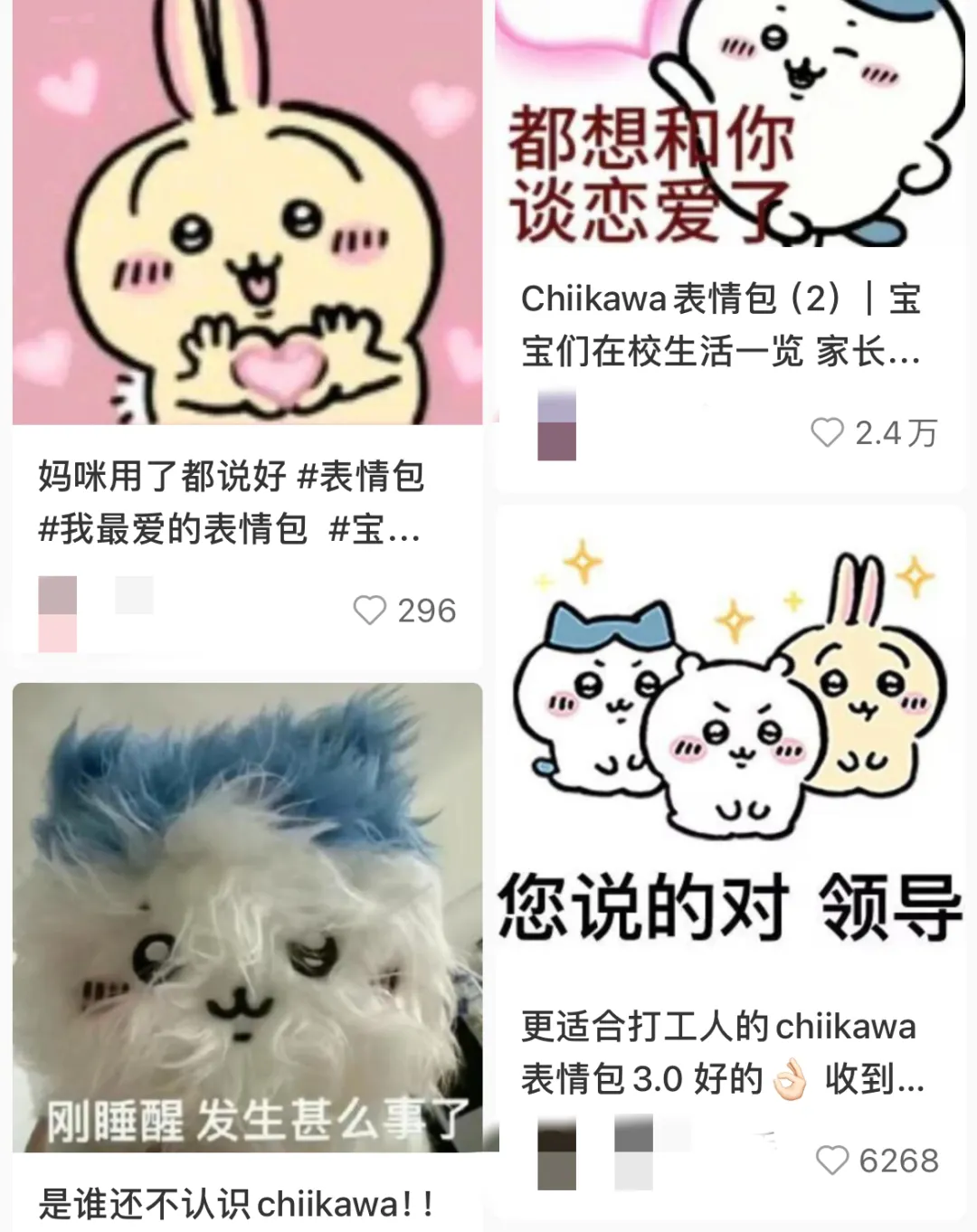Image resolution: width=977 pixels, height=1232 pixels.
Task: Open the 妈咪用了都说好 bunny sticker post
Action: [x=247, y=217]
